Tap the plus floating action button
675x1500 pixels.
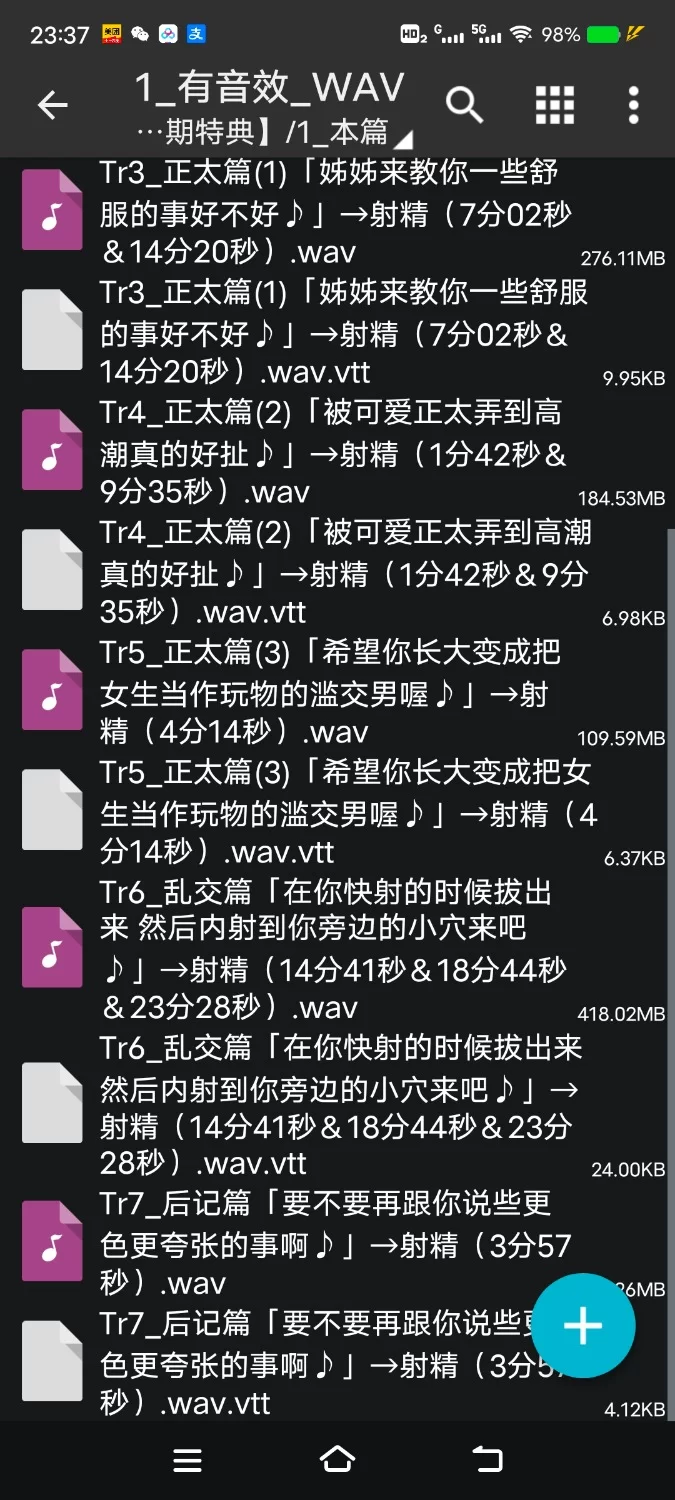pyautogui.click(x=583, y=1326)
